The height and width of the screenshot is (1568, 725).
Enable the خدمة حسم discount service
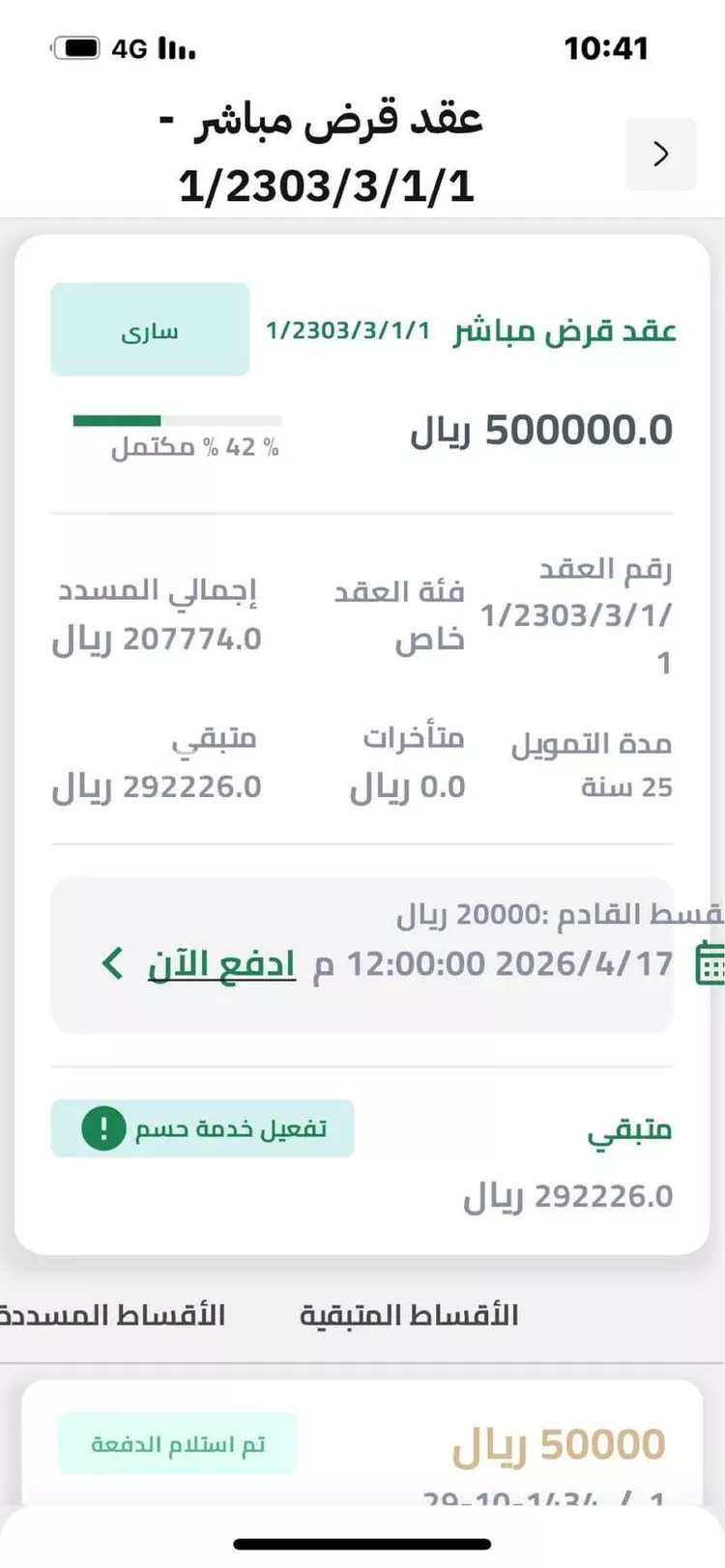[203, 1127]
